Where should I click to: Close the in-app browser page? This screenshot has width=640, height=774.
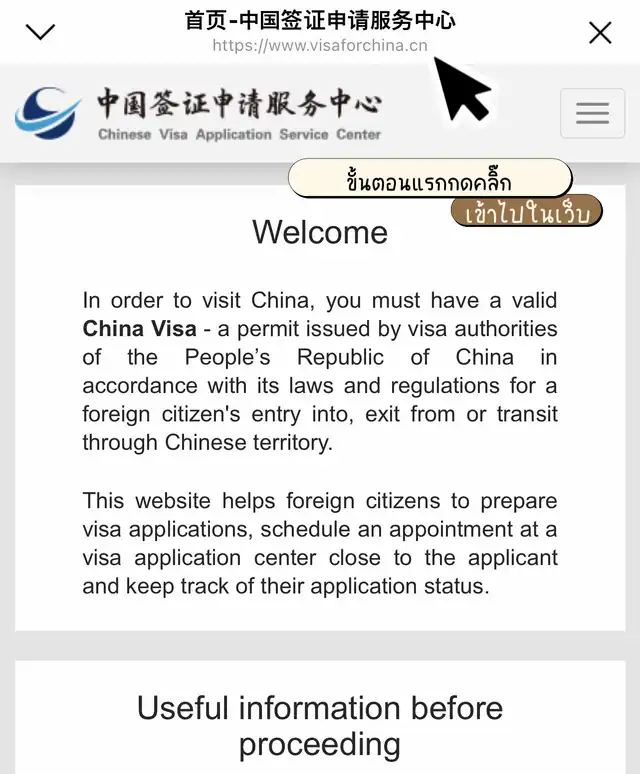[x=600, y=33]
